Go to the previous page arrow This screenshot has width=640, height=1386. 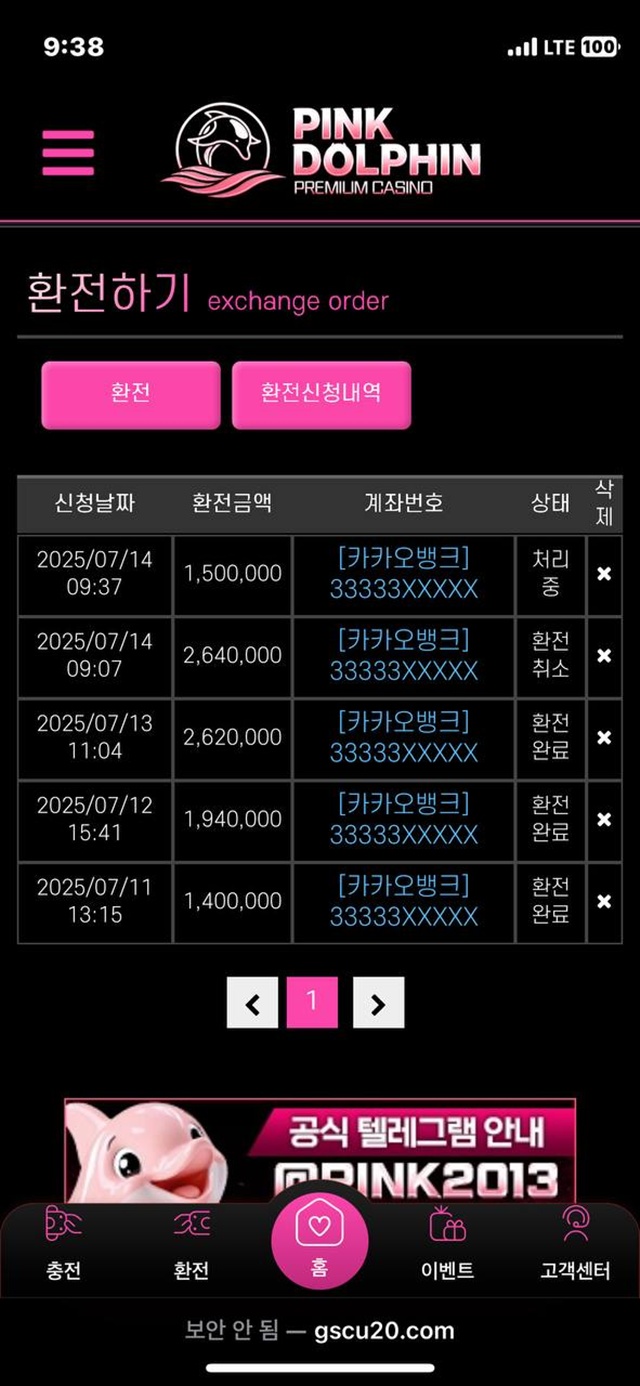point(253,1003)
